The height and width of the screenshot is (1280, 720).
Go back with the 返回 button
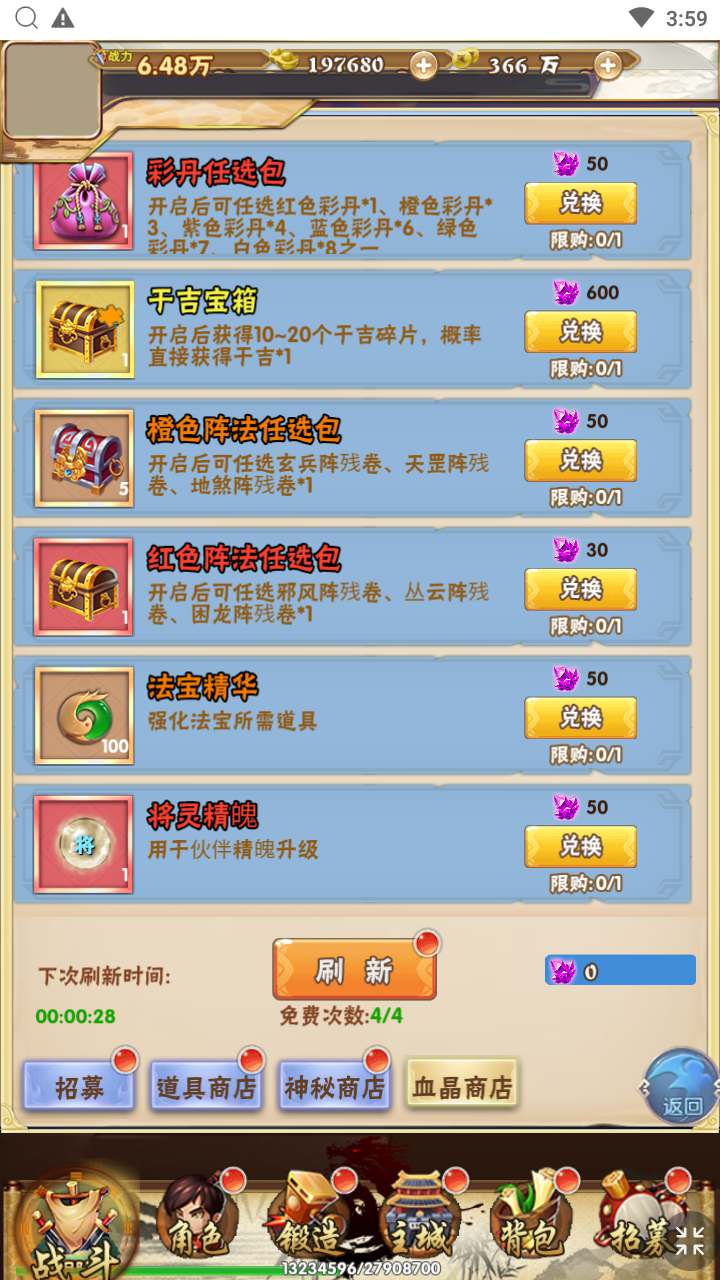pyautogui.click(x=681, y=1088)
